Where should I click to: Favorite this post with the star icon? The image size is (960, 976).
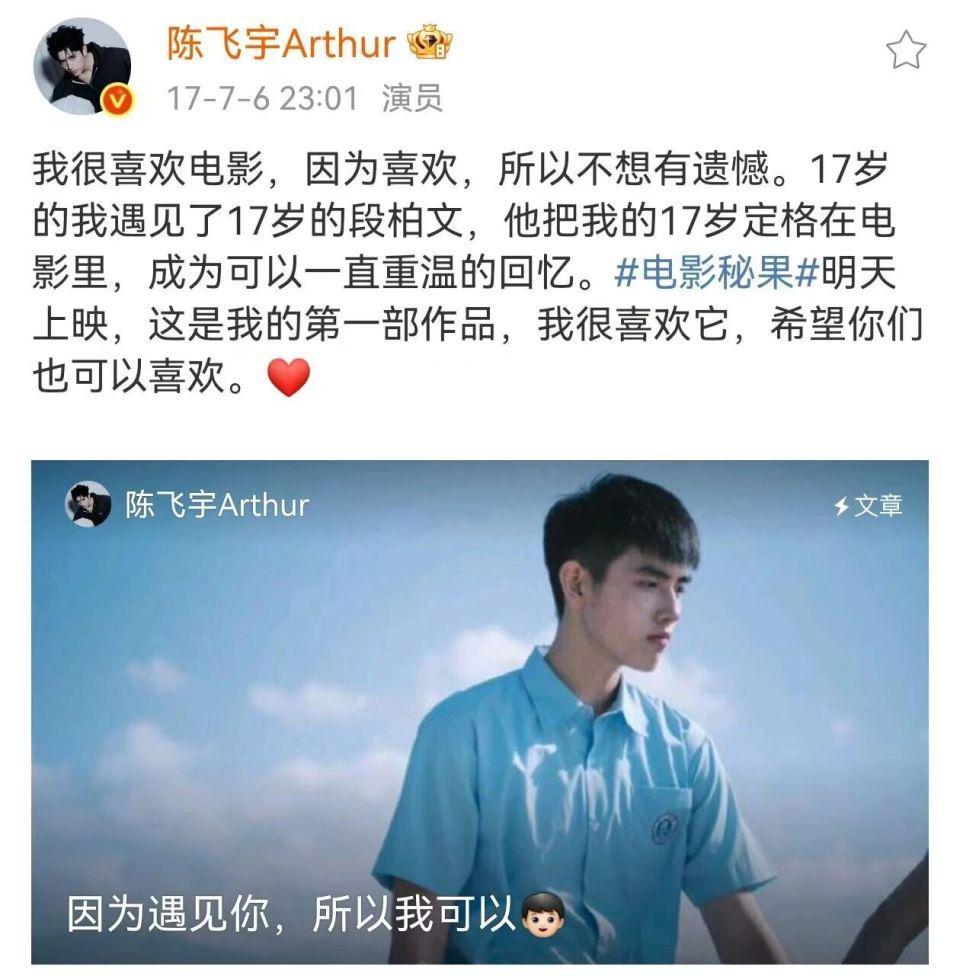pos(906,49)
